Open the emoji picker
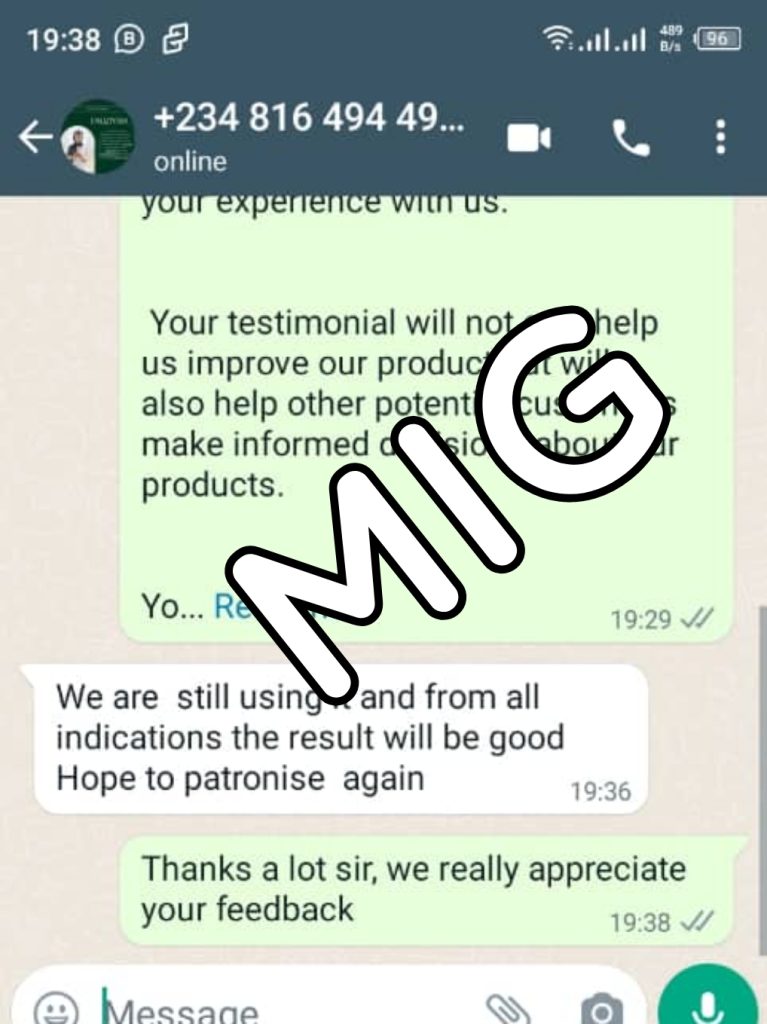767x1024 pixels. (55, 1008)
